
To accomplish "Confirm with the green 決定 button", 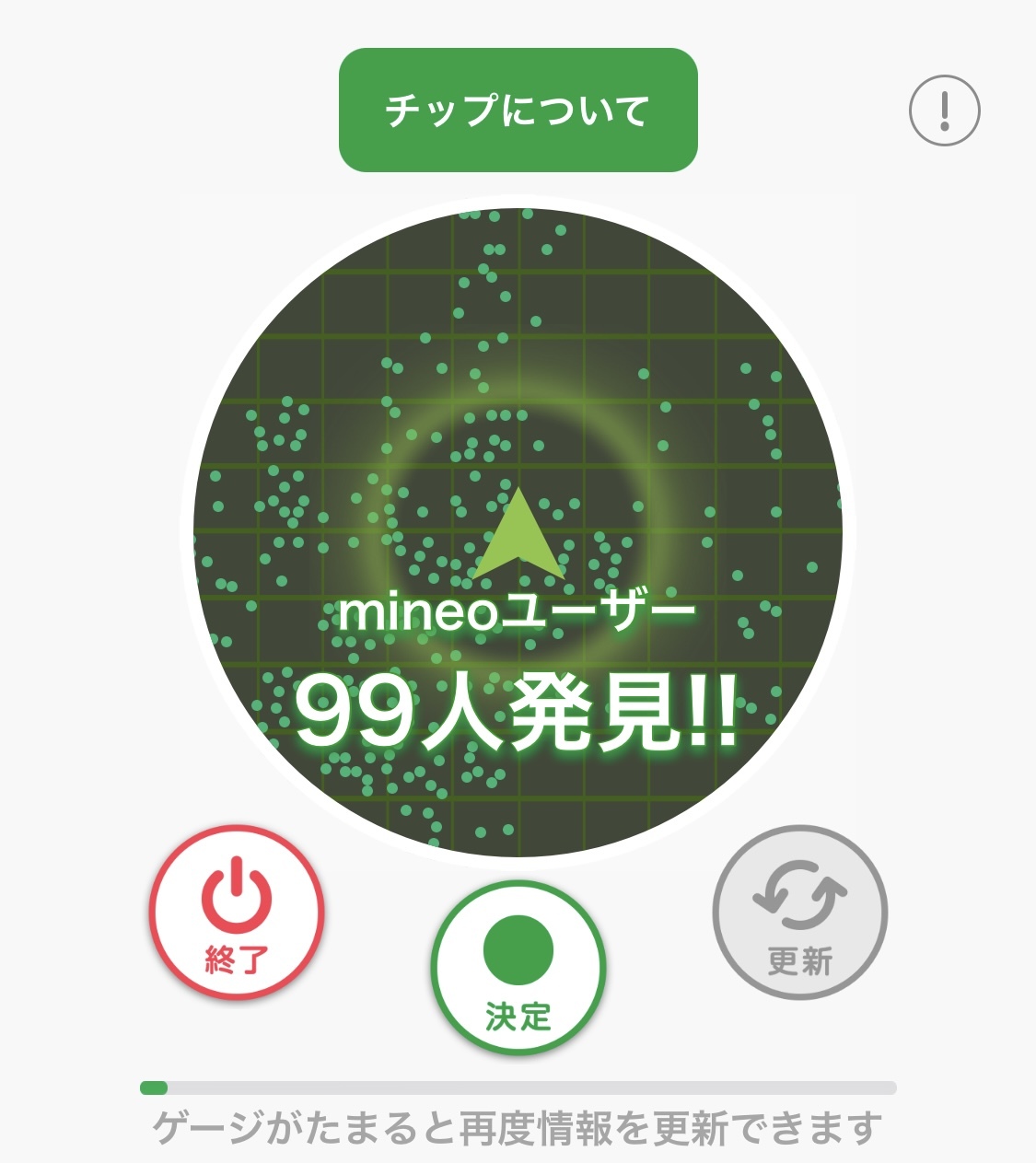I will tap(518, 967).
